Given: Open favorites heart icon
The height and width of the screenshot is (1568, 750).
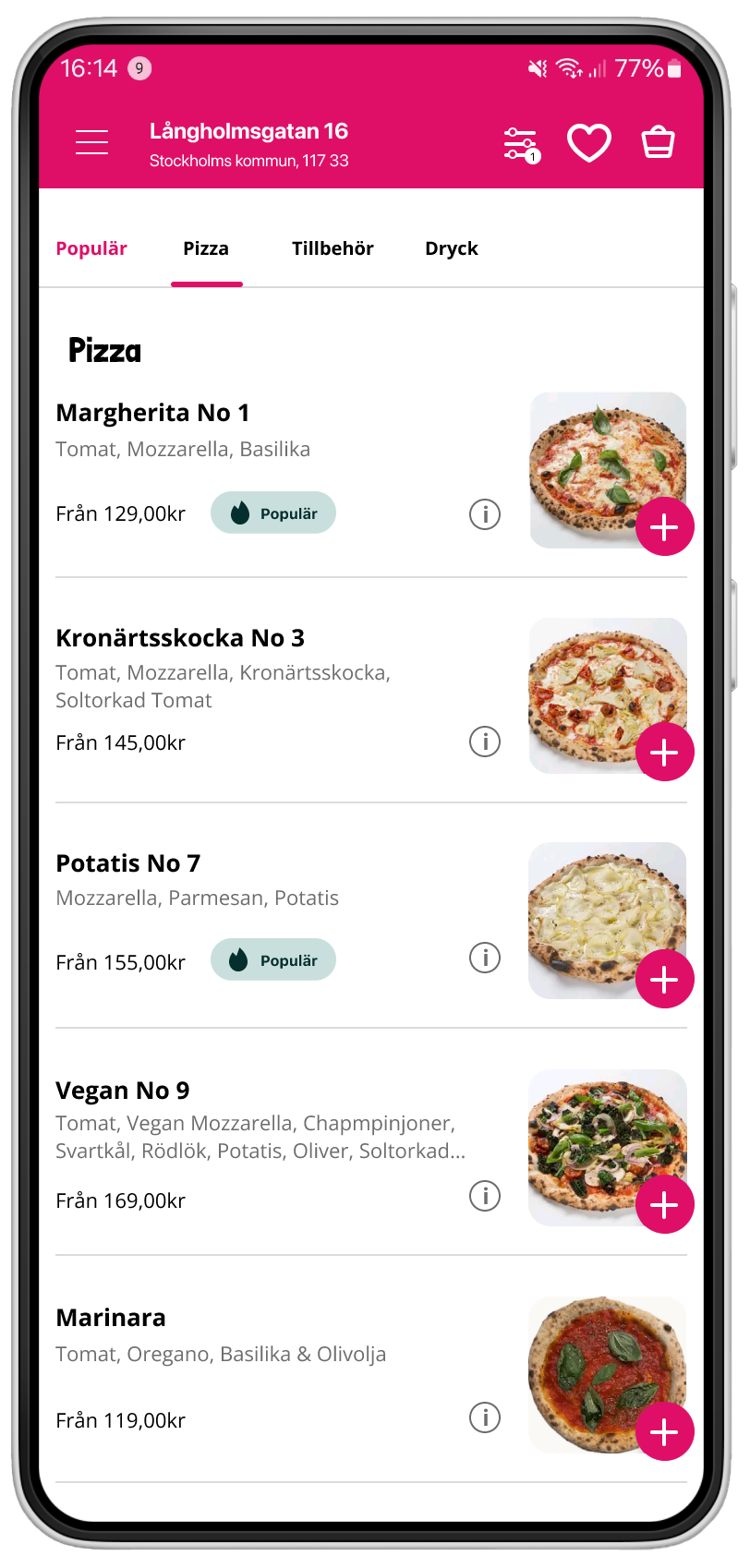Looking at the screenshot, I should pos(588,143).
